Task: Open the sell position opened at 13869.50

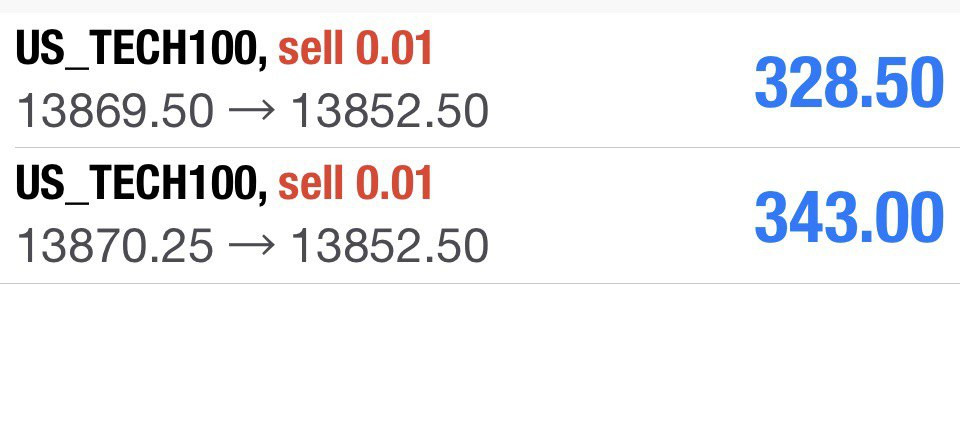Action: [x=480, y=82]
